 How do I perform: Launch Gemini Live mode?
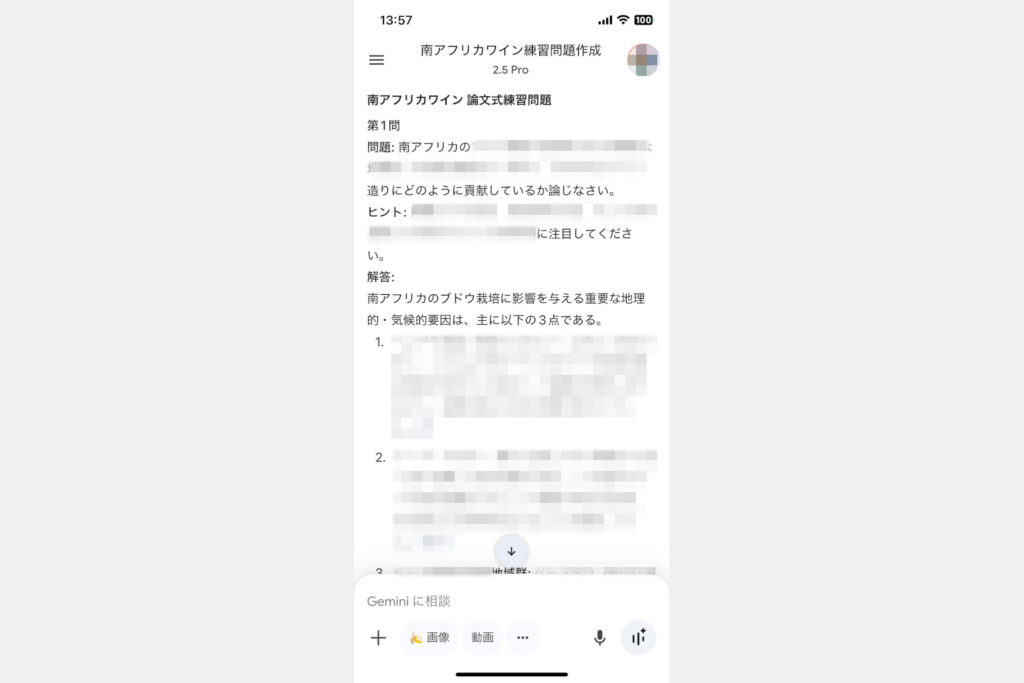point(639,638)
